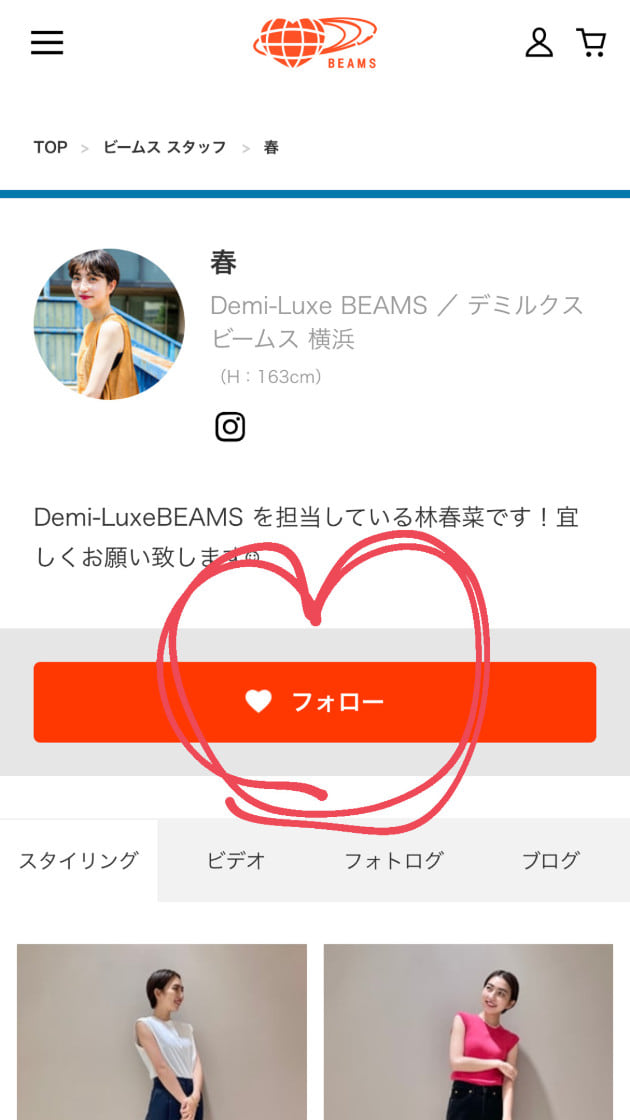
Task: Go to TOP in the breadcrumb
Action: [50, 147]
